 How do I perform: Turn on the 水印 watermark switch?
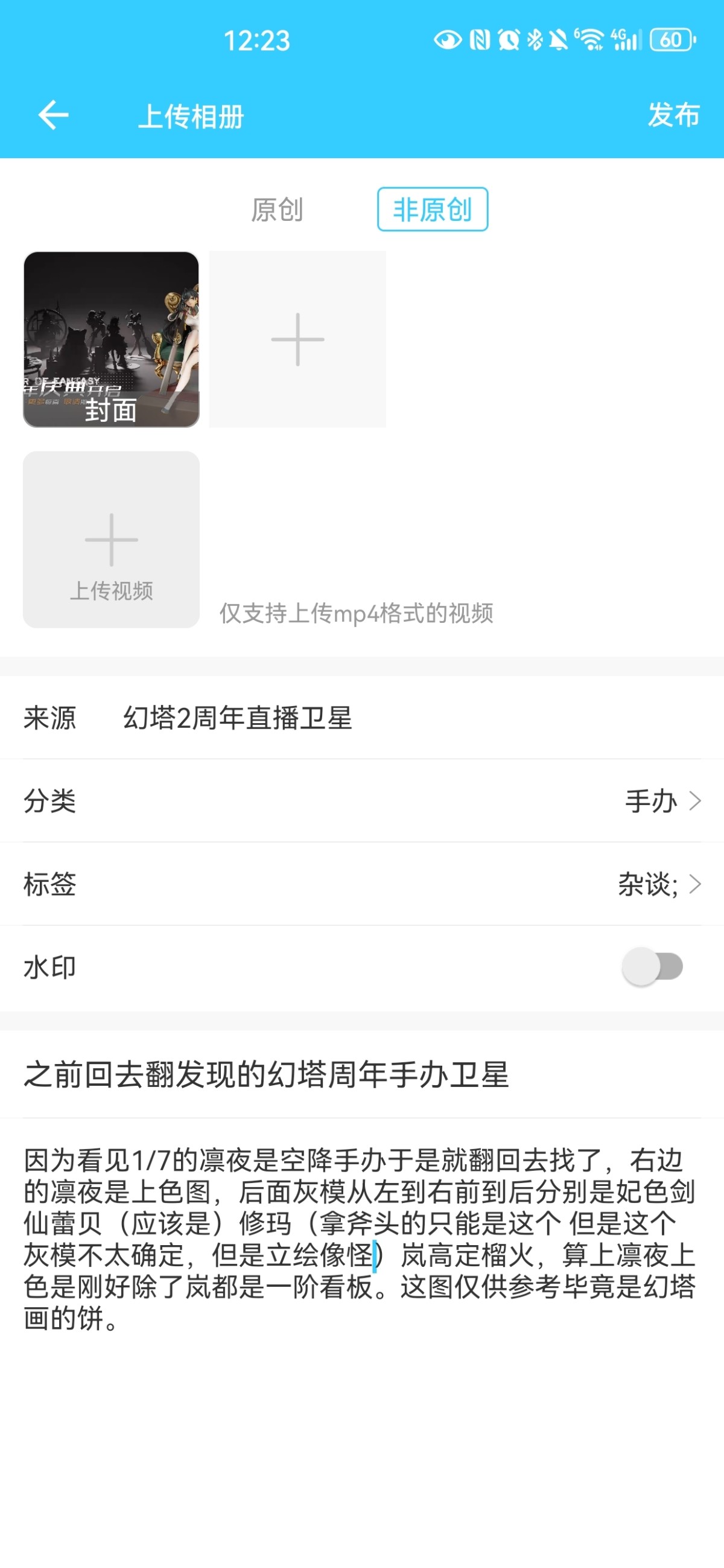652,967
